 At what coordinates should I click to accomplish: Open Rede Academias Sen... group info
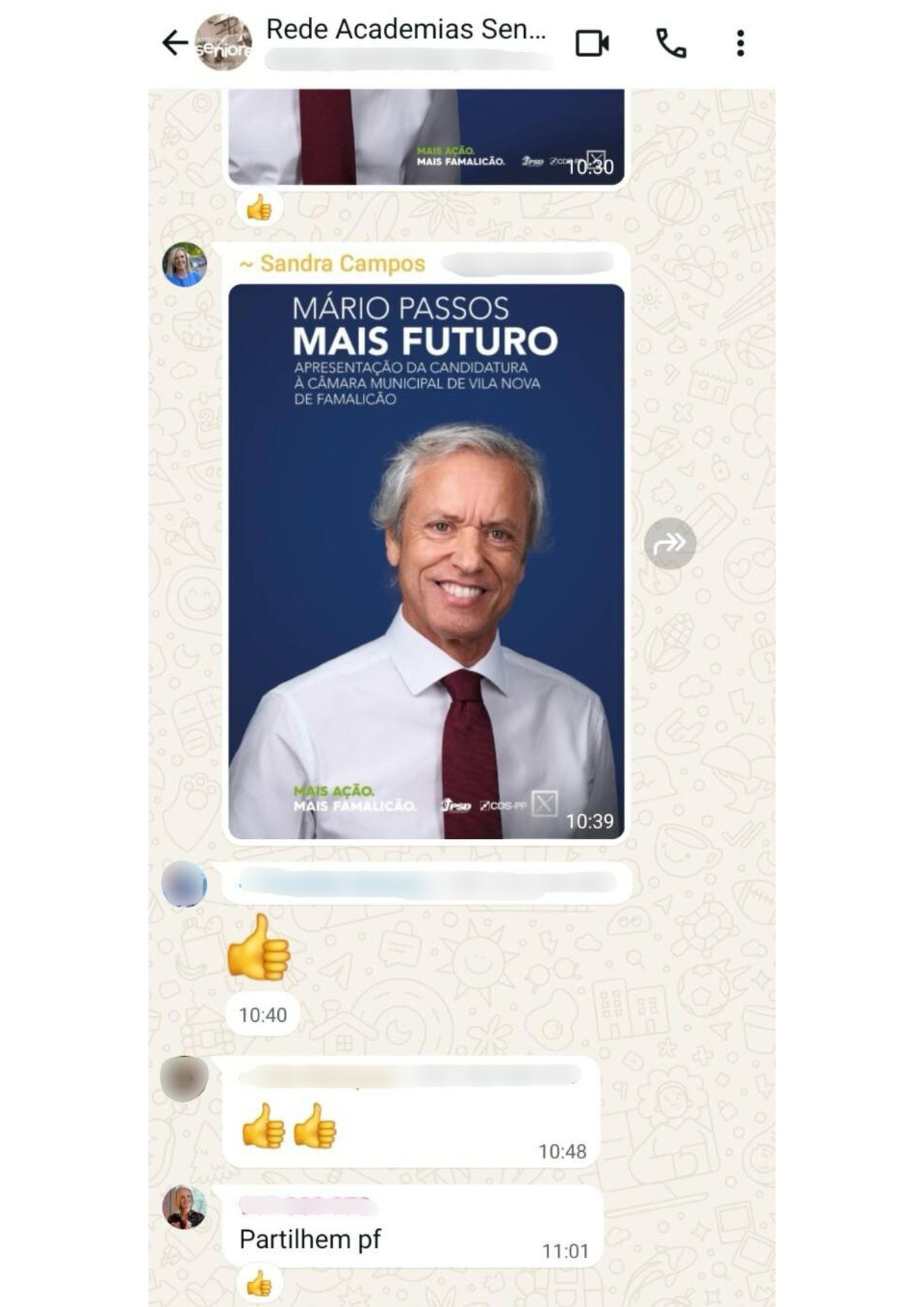point(406,30)
